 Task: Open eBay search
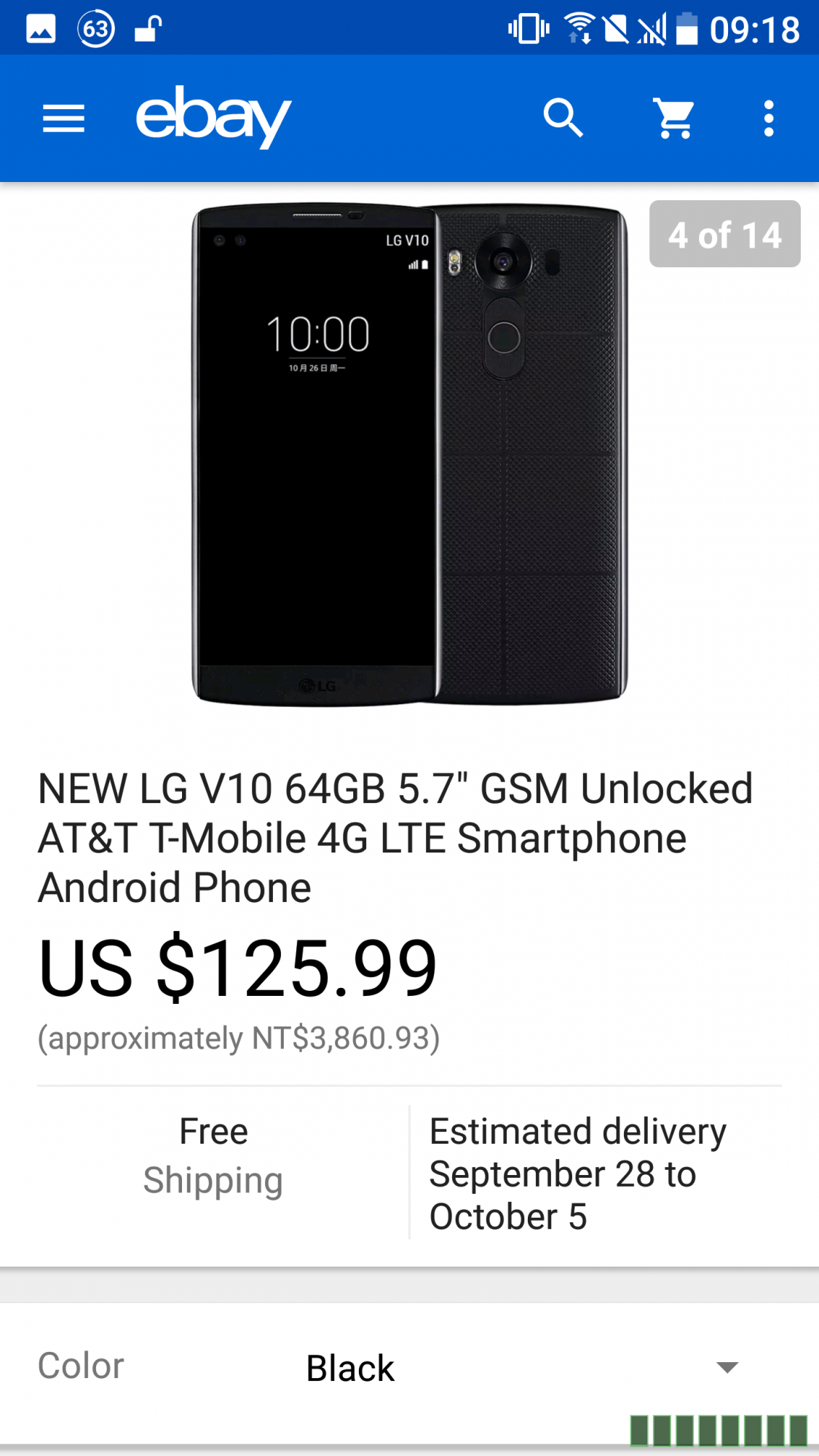point(563,118)
